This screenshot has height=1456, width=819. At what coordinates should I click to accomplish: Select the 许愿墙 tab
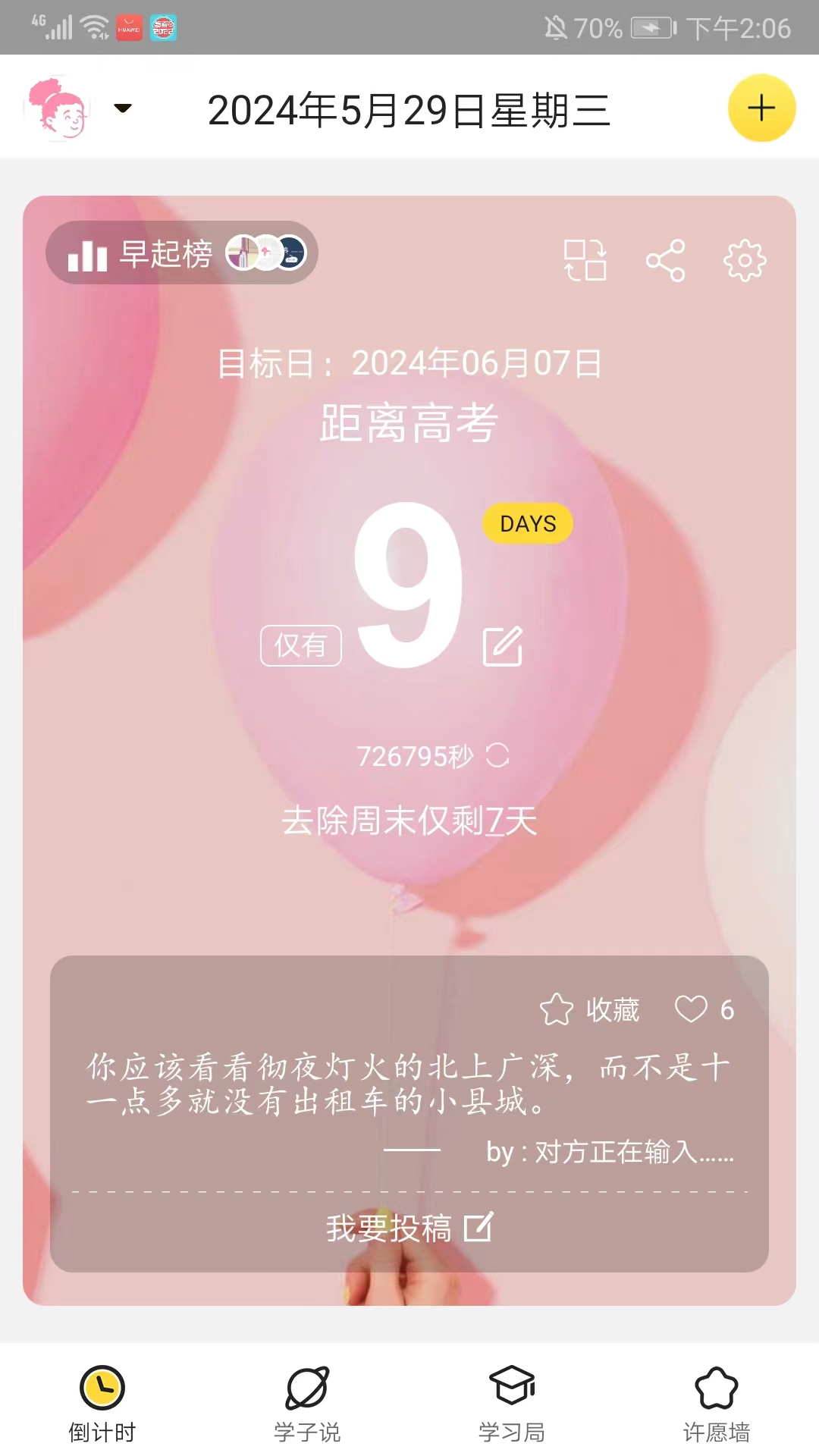click(x=717, y=1403)
